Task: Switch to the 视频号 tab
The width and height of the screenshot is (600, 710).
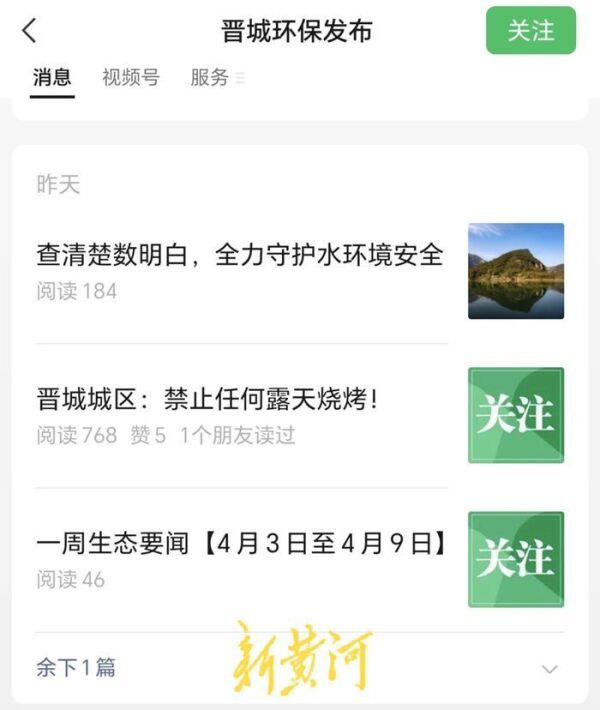Action: point(130,77)
